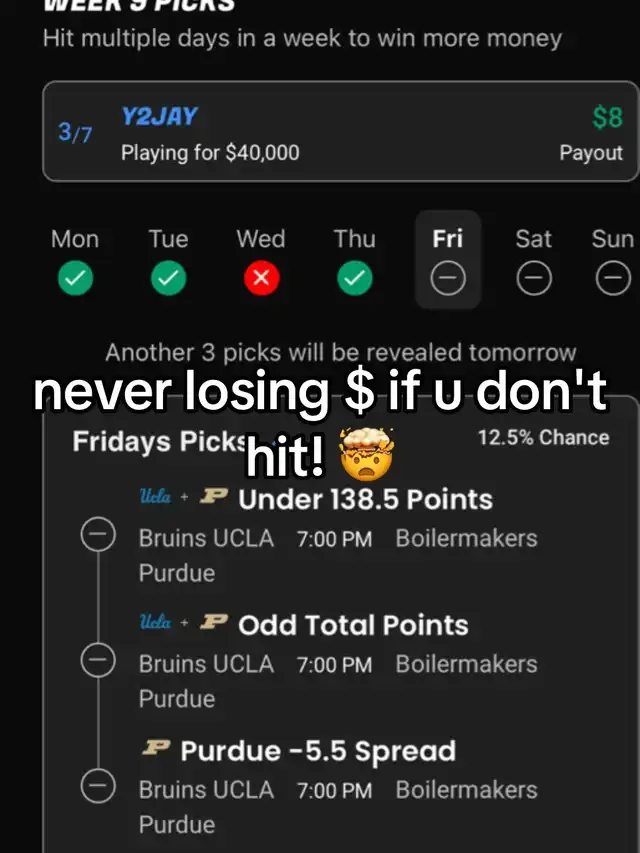Switch to Sat picks
The width and height of the screenshot is (640, 853).
(x=534, y=261)
